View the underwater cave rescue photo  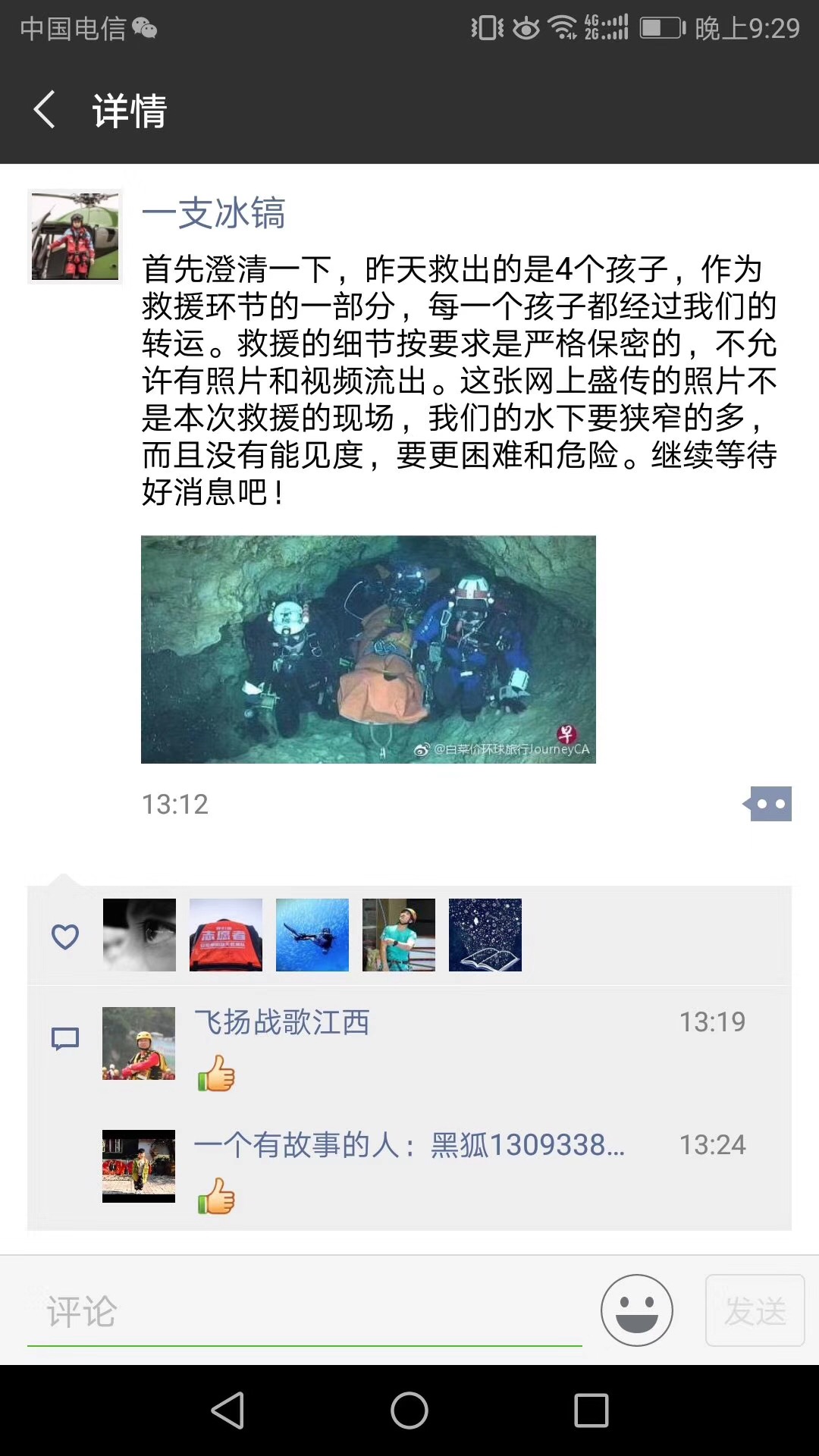(368, 649)
